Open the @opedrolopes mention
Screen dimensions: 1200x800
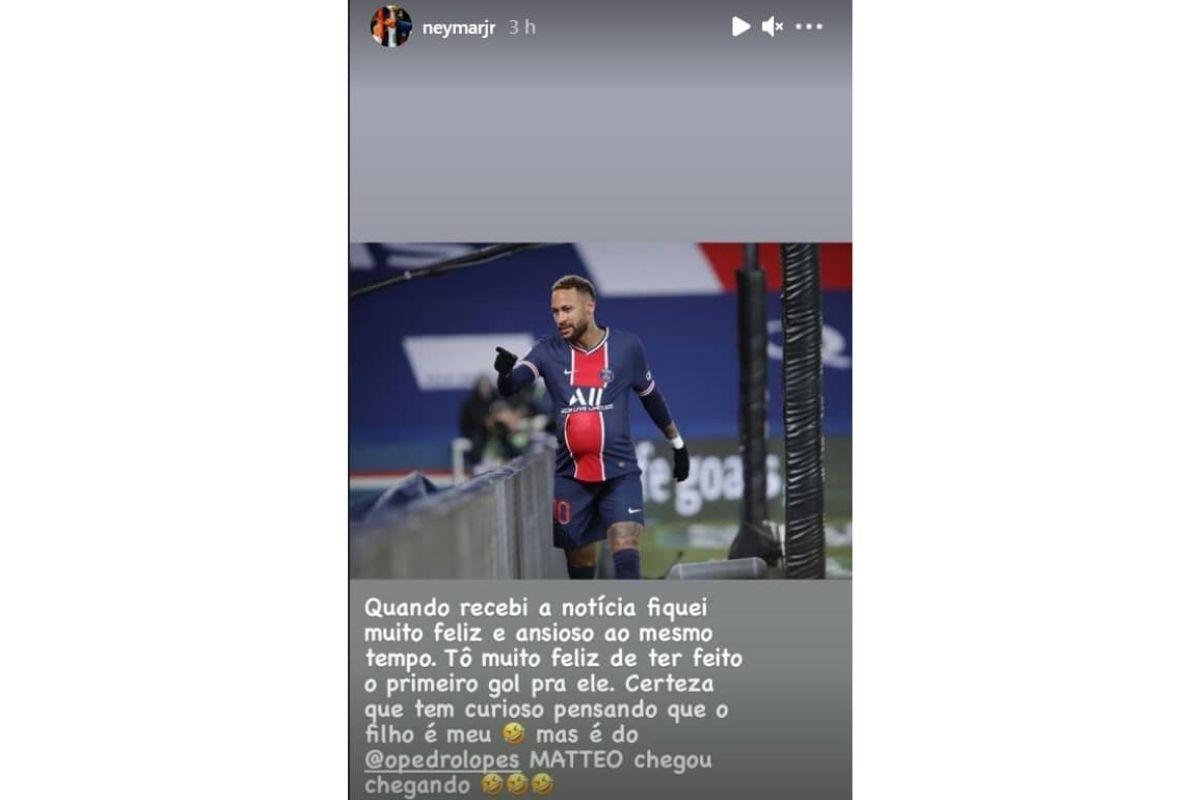[441, 760]
